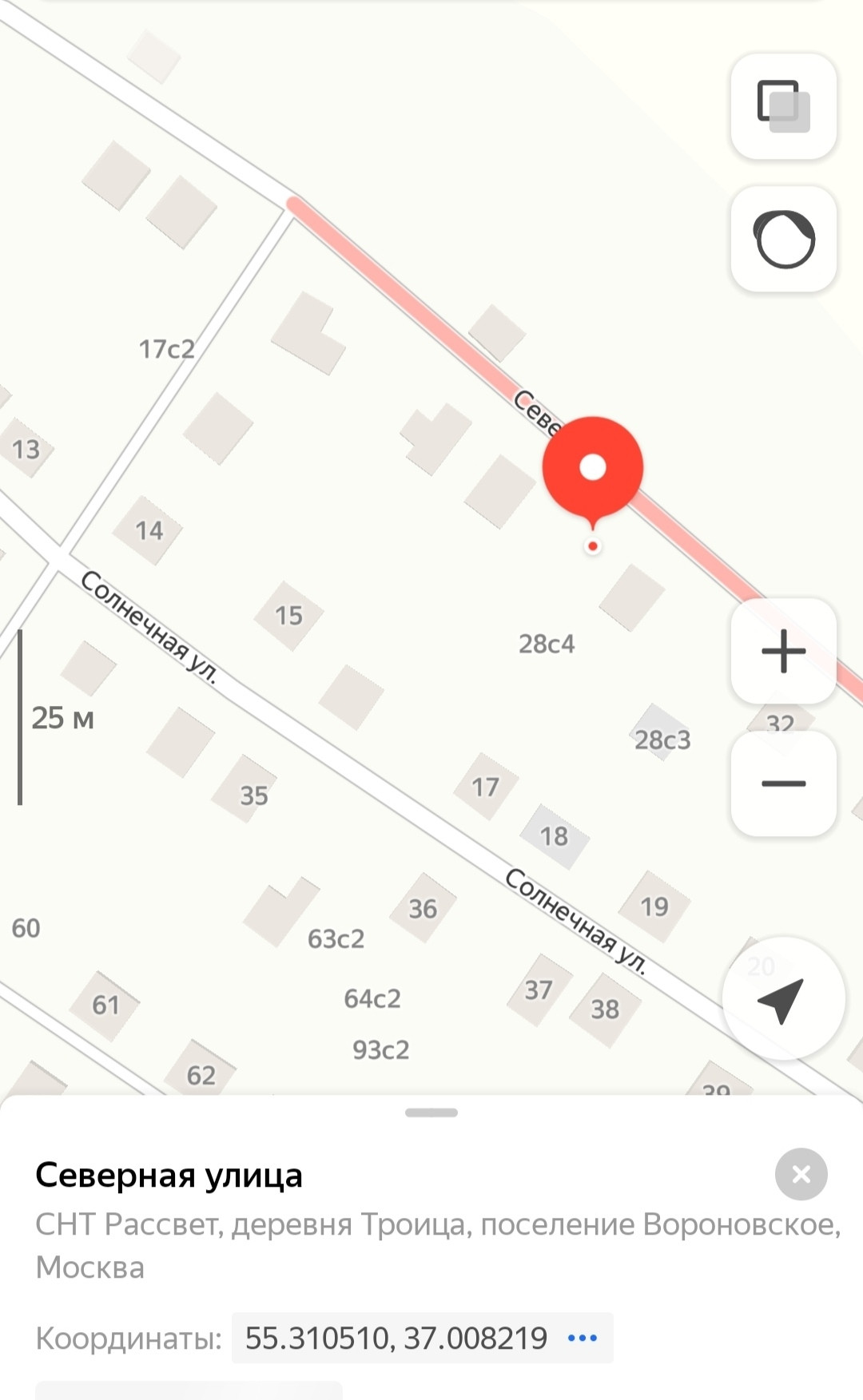Tap the Alice voice assistant button
The width and height of the screenshot is (863, 1400).
point(783,239)
